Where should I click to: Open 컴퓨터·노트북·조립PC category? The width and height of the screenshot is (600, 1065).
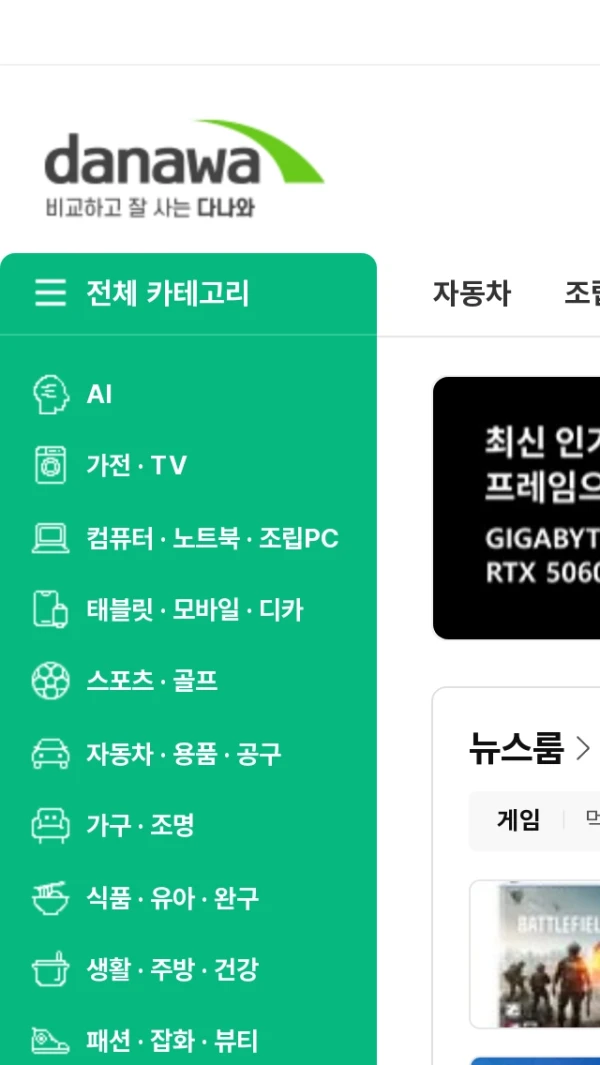click(212, 538)
